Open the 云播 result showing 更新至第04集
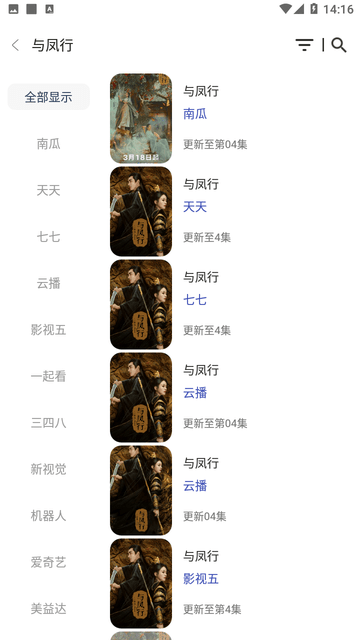Viewport: 360px width, 640px height. 231,398
